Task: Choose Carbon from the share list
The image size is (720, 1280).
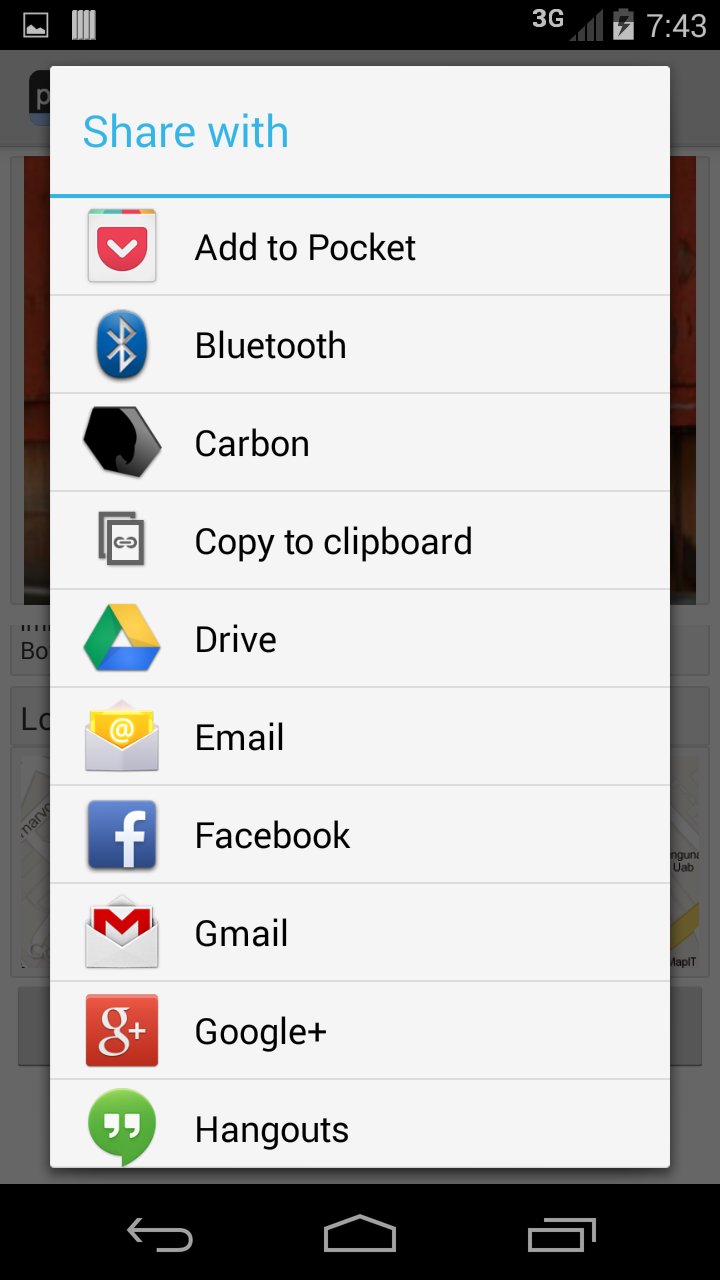Action: pos(360,443)
